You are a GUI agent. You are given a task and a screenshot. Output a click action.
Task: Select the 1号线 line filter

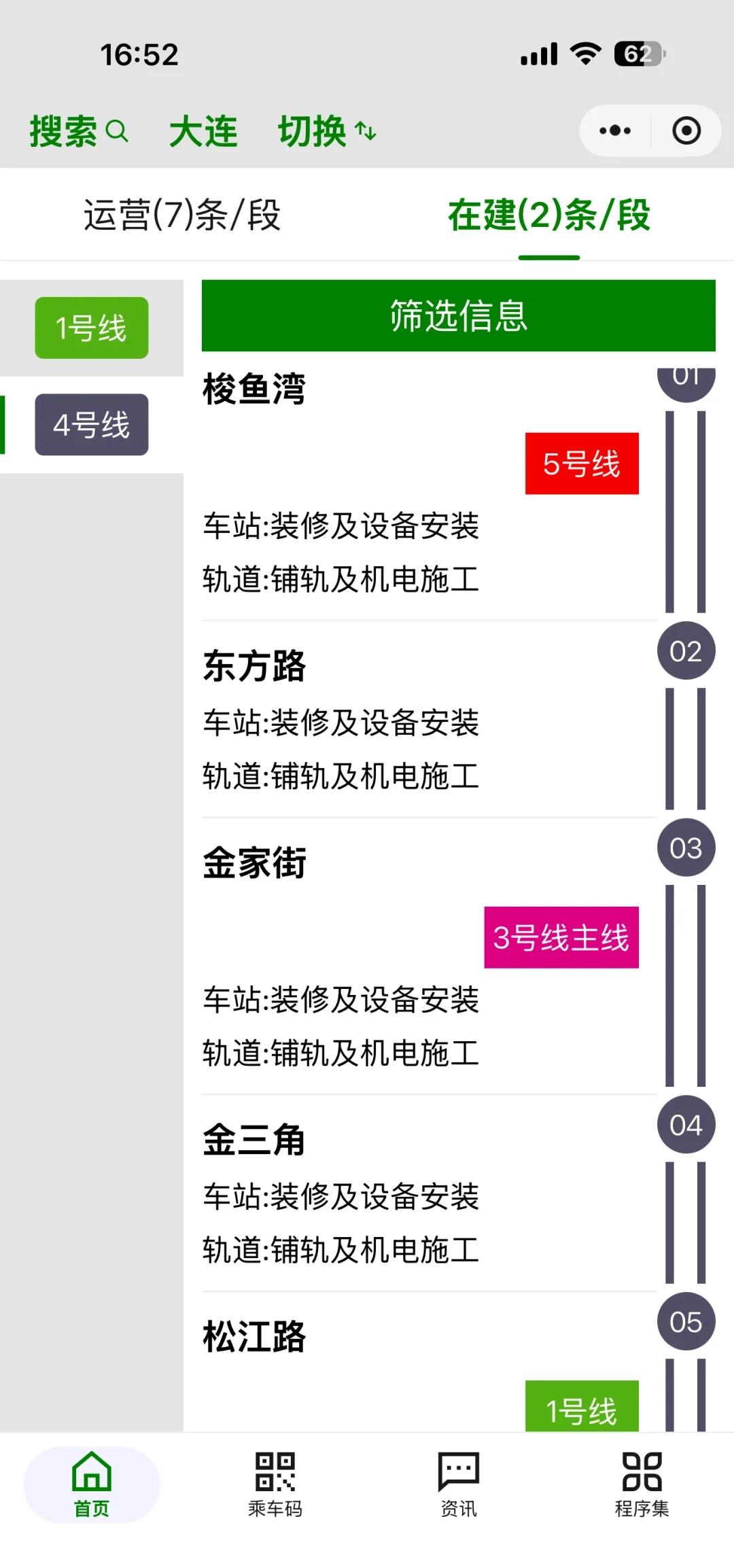[91, 327]
